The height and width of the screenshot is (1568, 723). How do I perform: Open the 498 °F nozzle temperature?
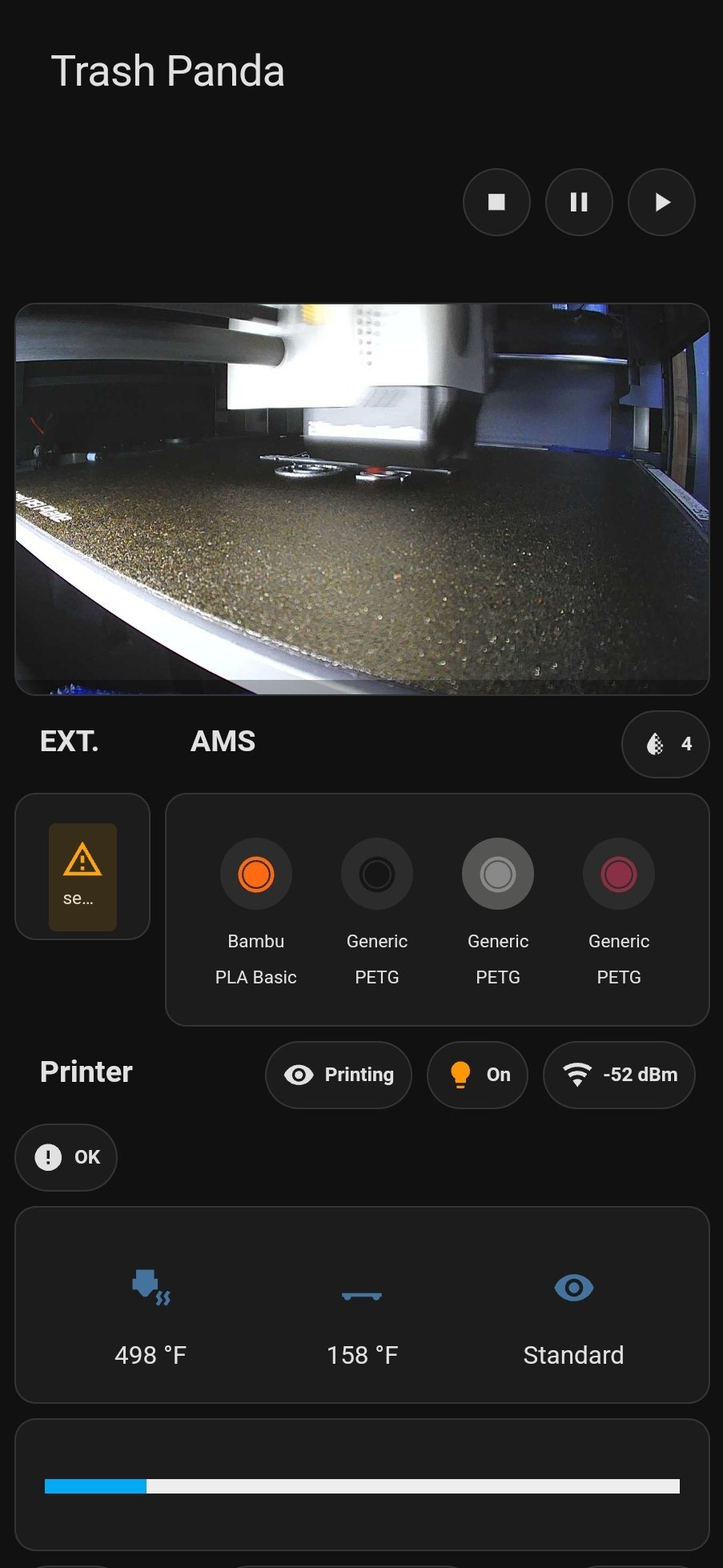(151, 1313)
